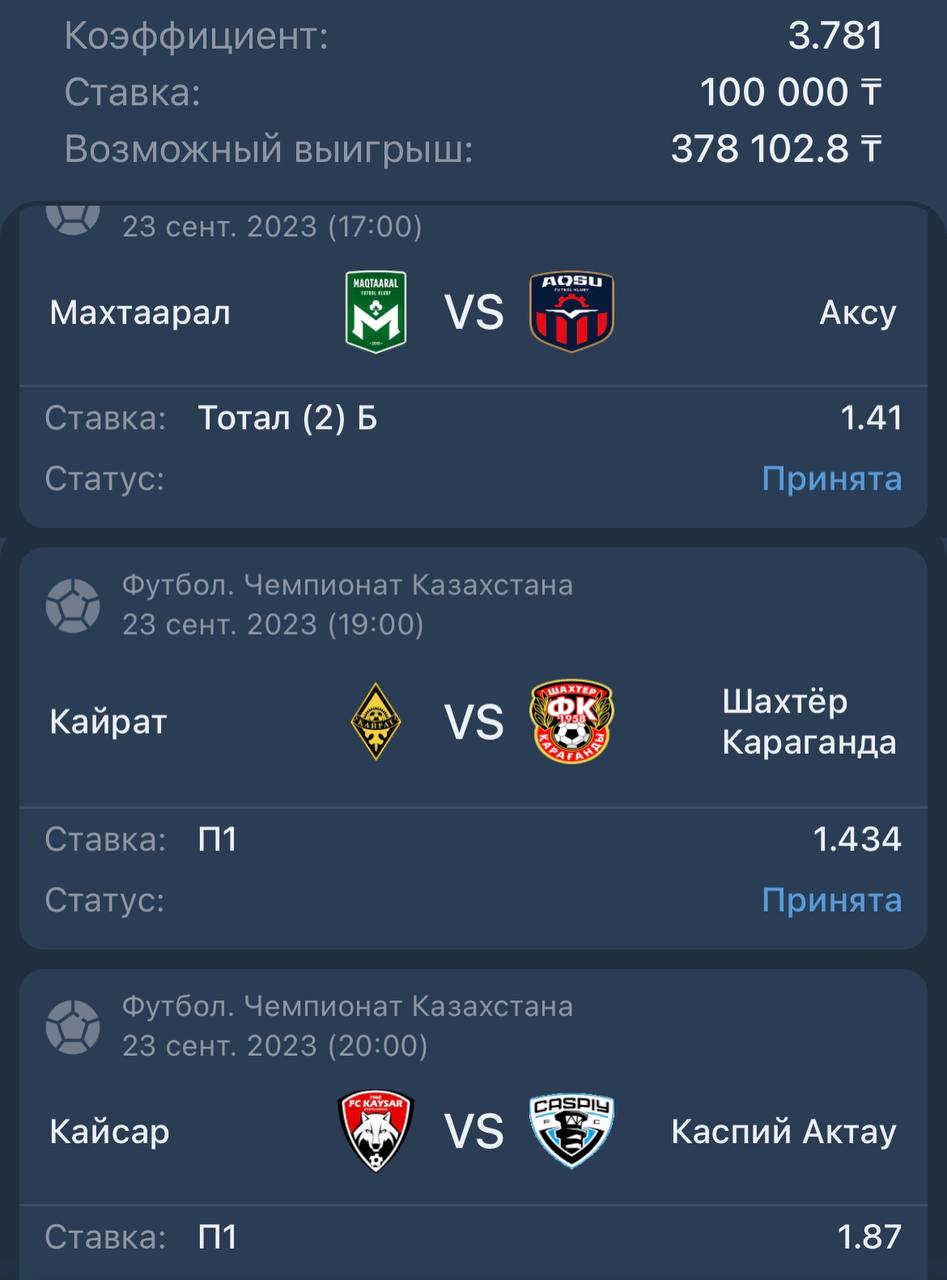Open the Кайсар vs Каспий Актау event card
Screen dimensions: 947x1280
click(x=473, y=1131)
